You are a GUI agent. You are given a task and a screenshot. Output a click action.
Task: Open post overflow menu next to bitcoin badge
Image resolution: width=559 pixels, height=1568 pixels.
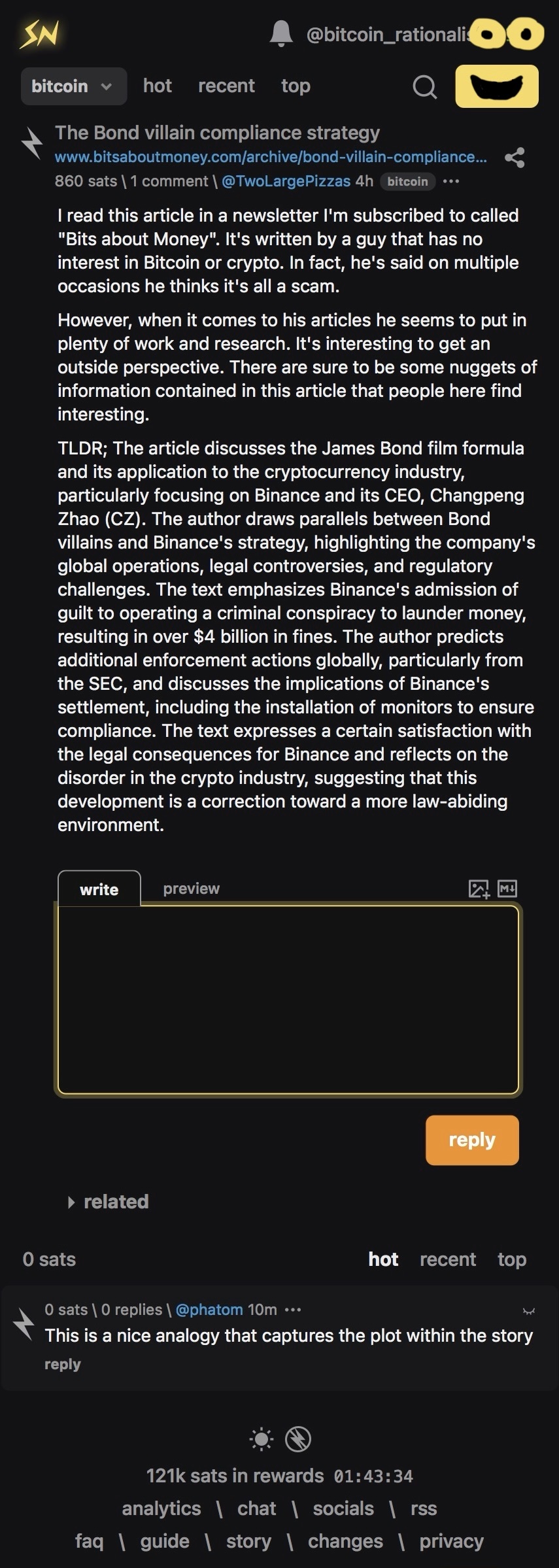(451, 181)
